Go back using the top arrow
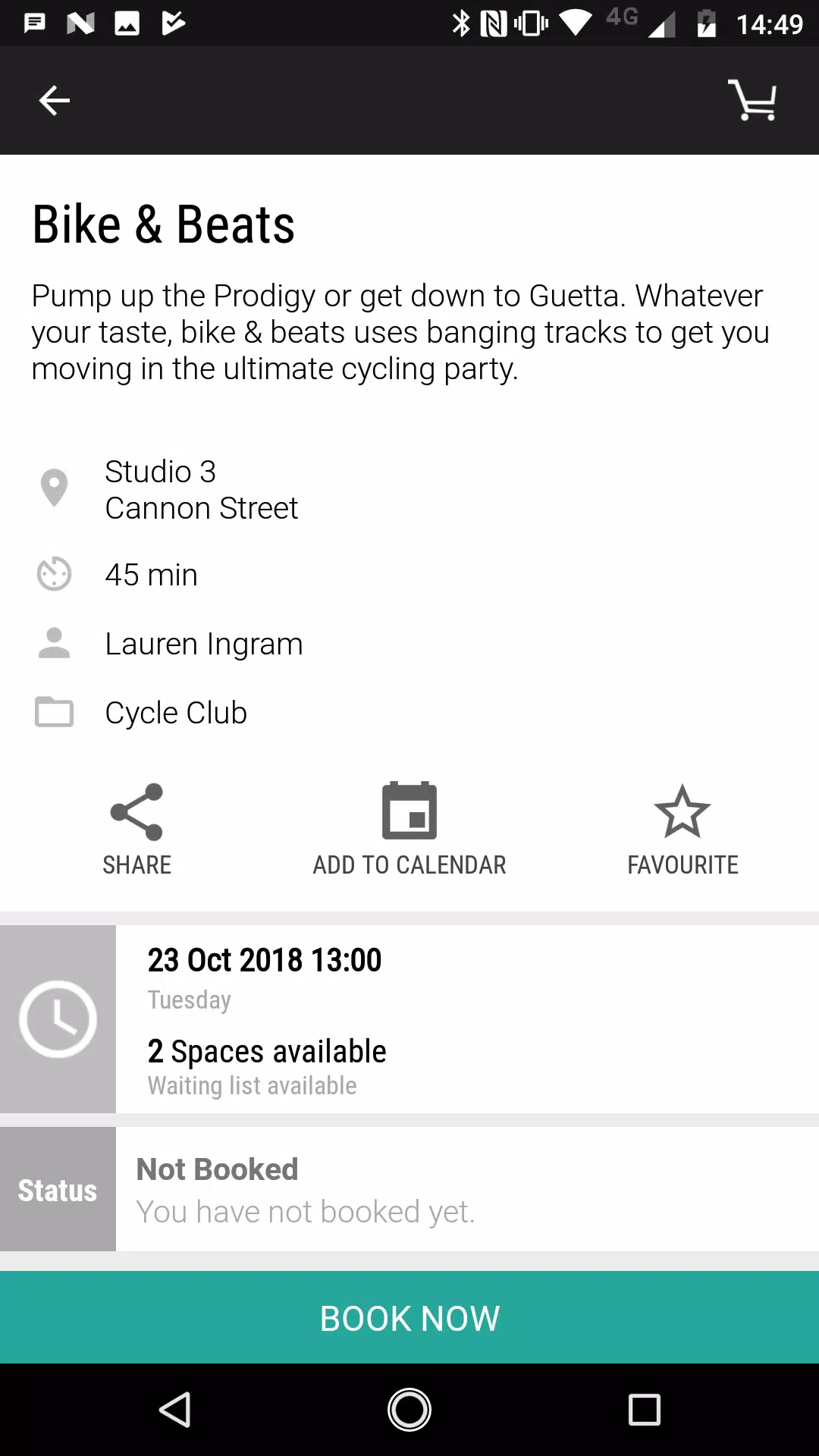819x1456 pixels. click(54, 100)
